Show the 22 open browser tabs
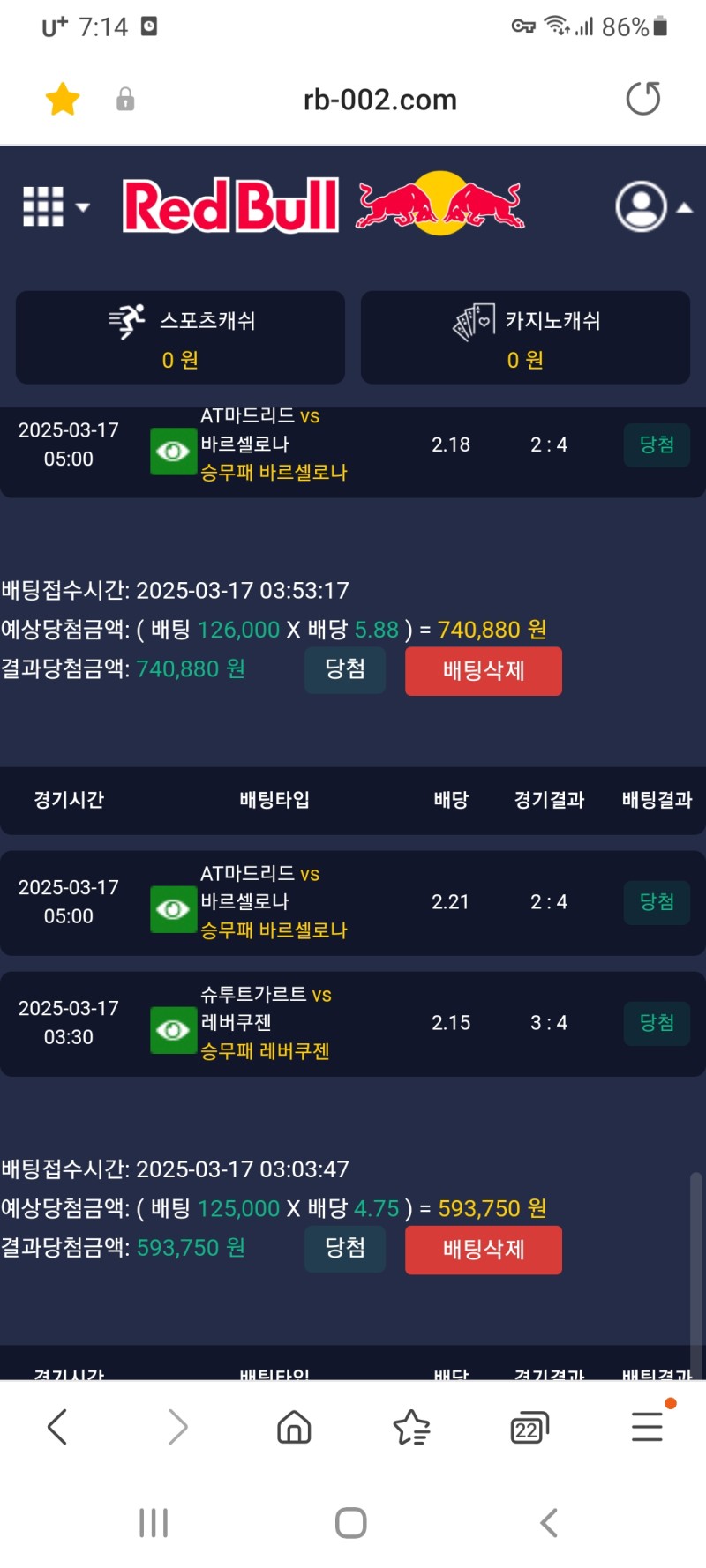The image size is (706, 1568). pyautogui.click(x=529, y=1426)
